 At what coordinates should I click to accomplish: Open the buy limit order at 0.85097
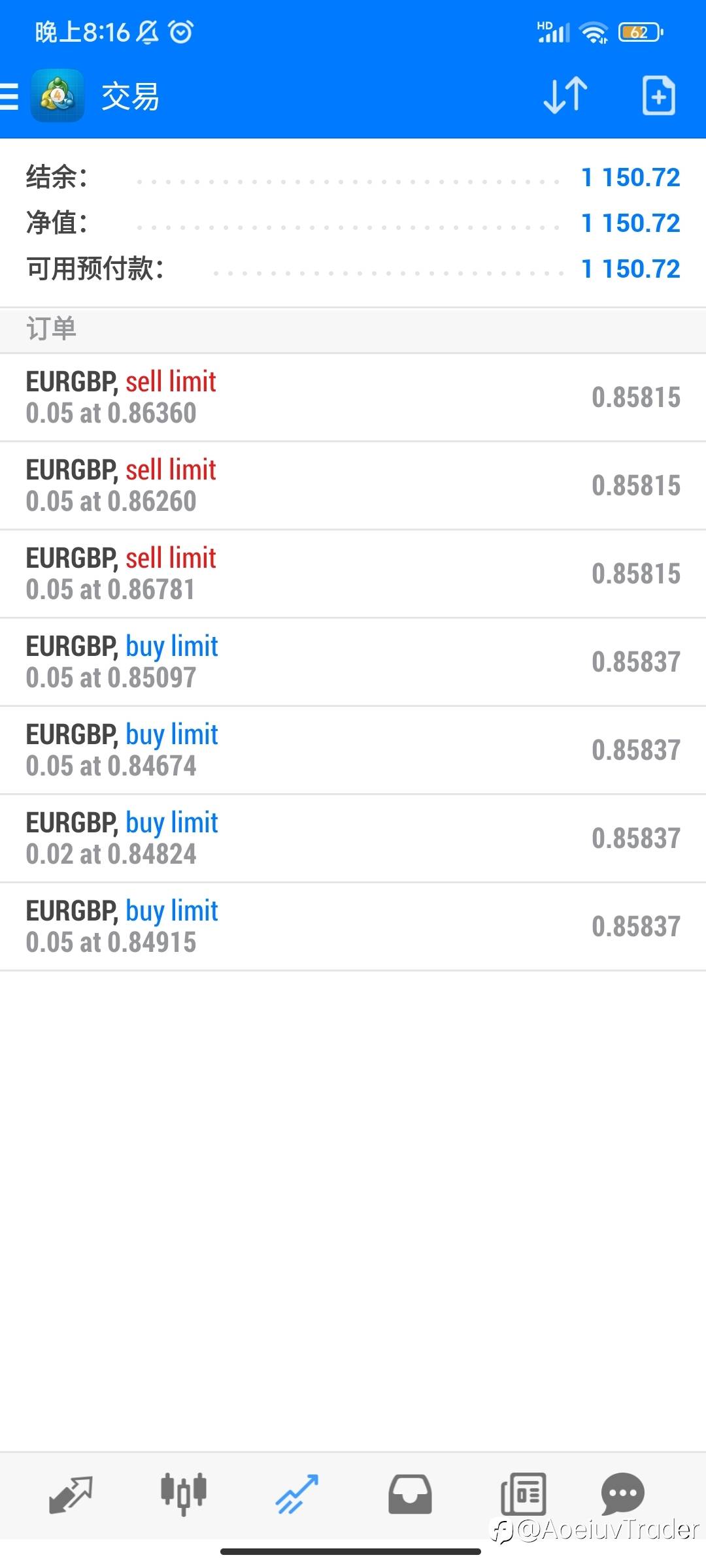(353, 662)
